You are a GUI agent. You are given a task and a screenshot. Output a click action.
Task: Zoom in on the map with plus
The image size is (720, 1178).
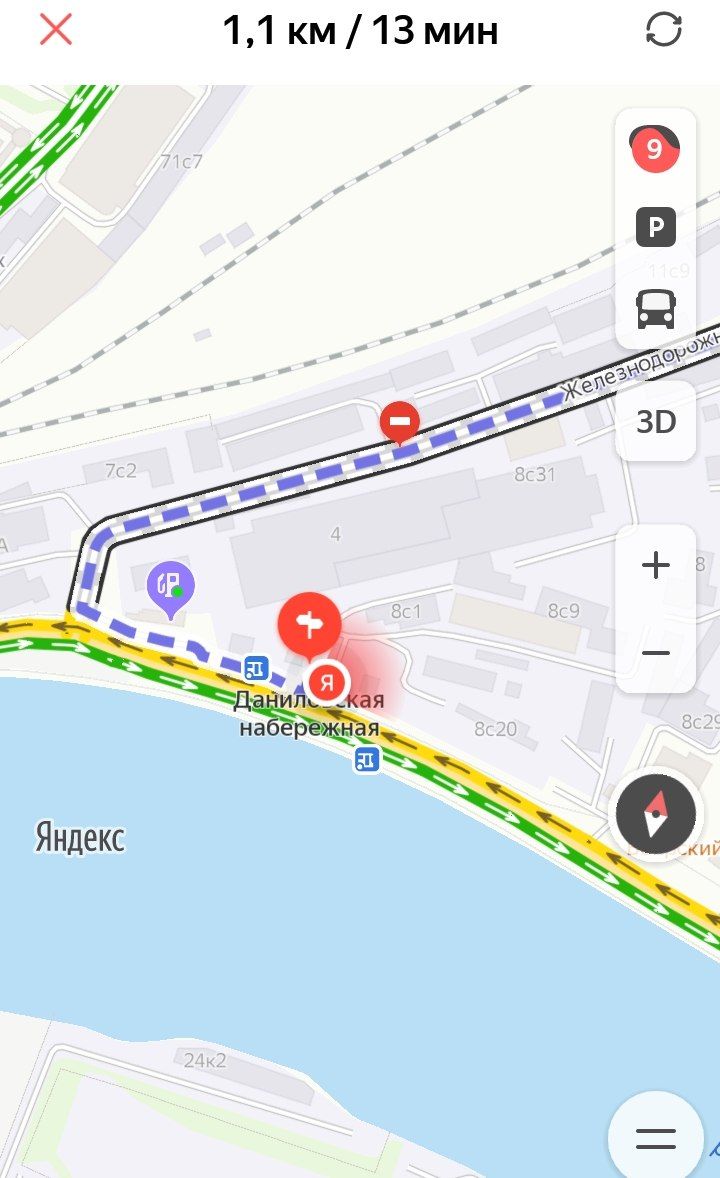coord(655,565)
